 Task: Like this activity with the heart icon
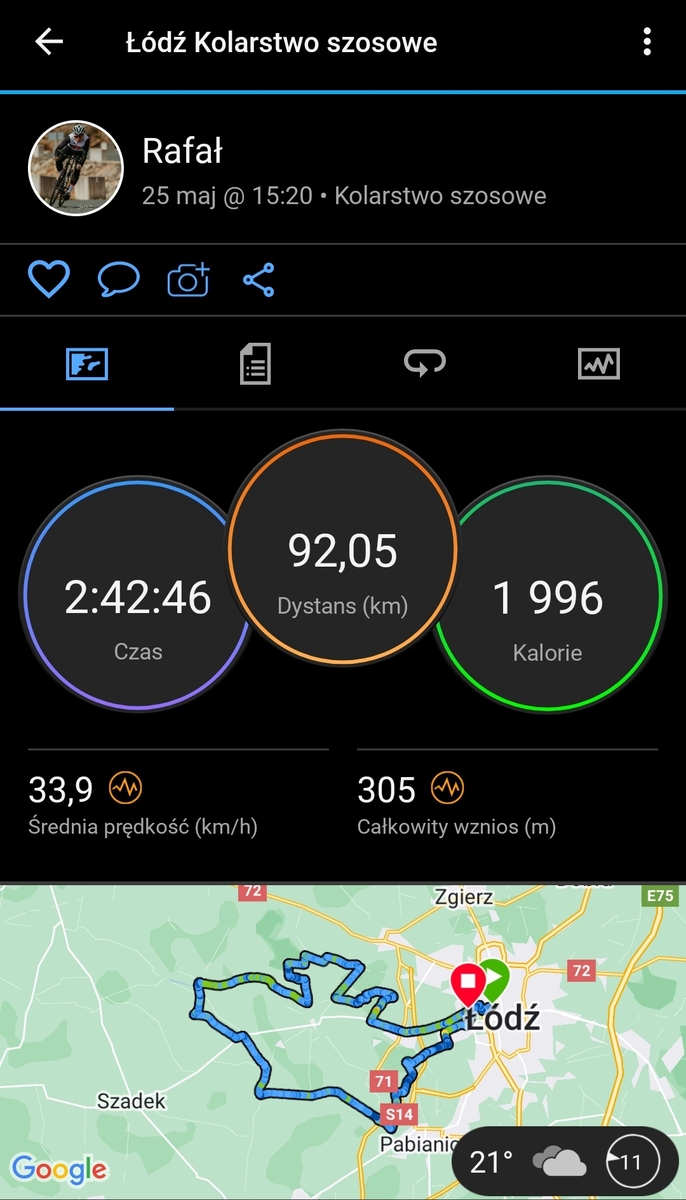click(48, 280)
